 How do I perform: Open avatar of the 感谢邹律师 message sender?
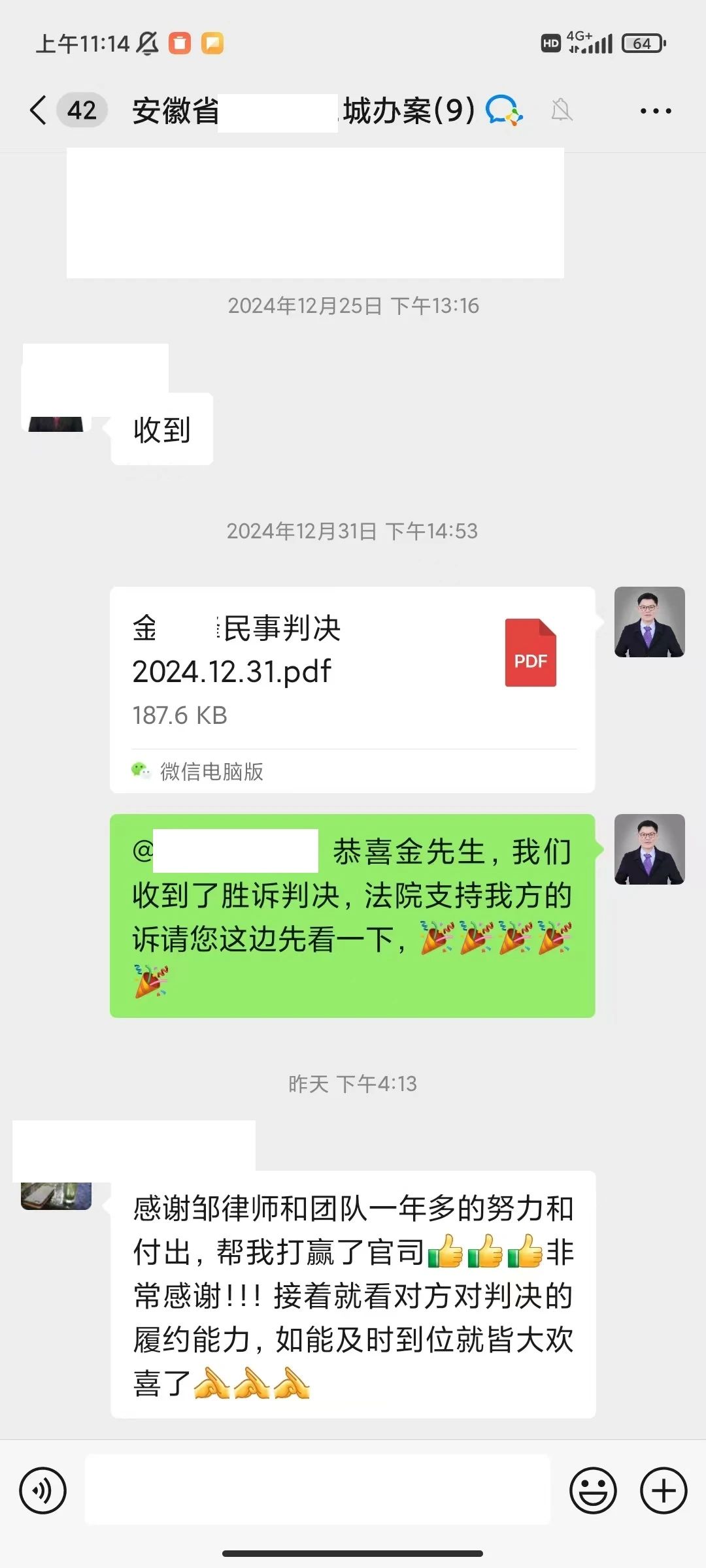56,1194
